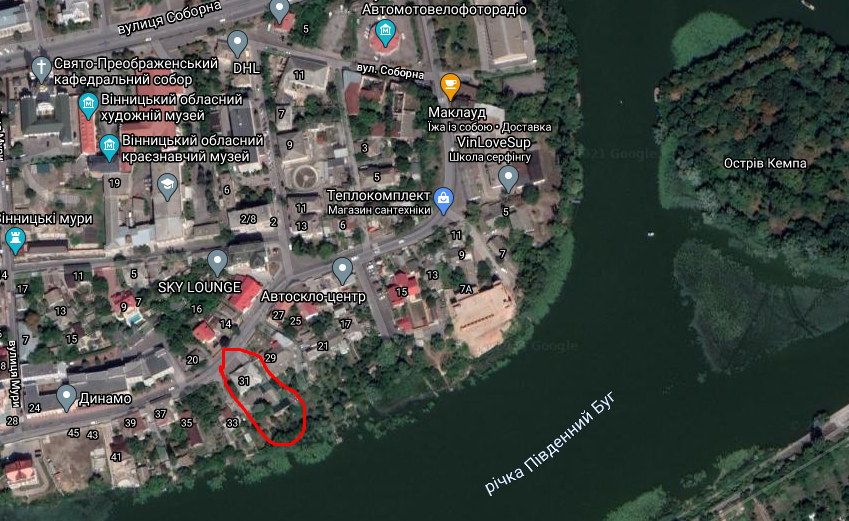
Task: Open the Маклауд cafe marker
Action: [x=450, y=85]
